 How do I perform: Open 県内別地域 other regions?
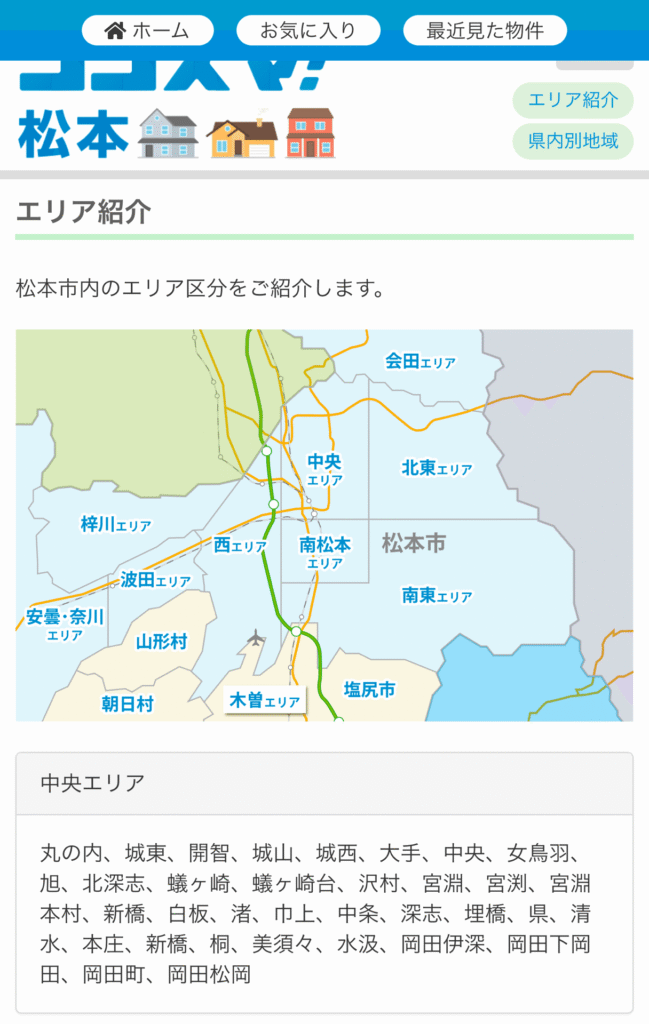[x=573, y=141]
